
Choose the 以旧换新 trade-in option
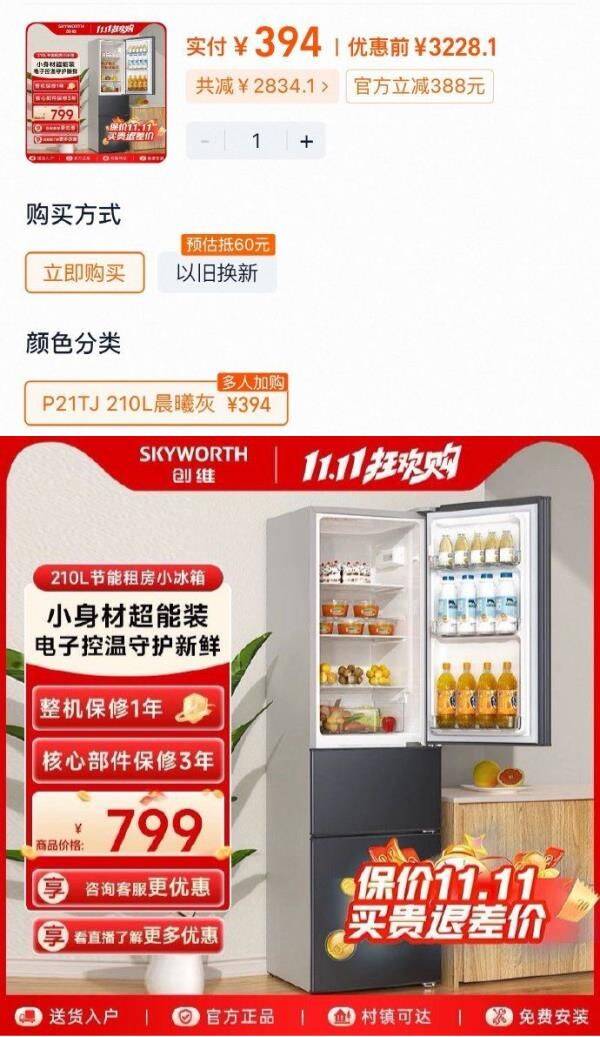[x=216, y=272]
